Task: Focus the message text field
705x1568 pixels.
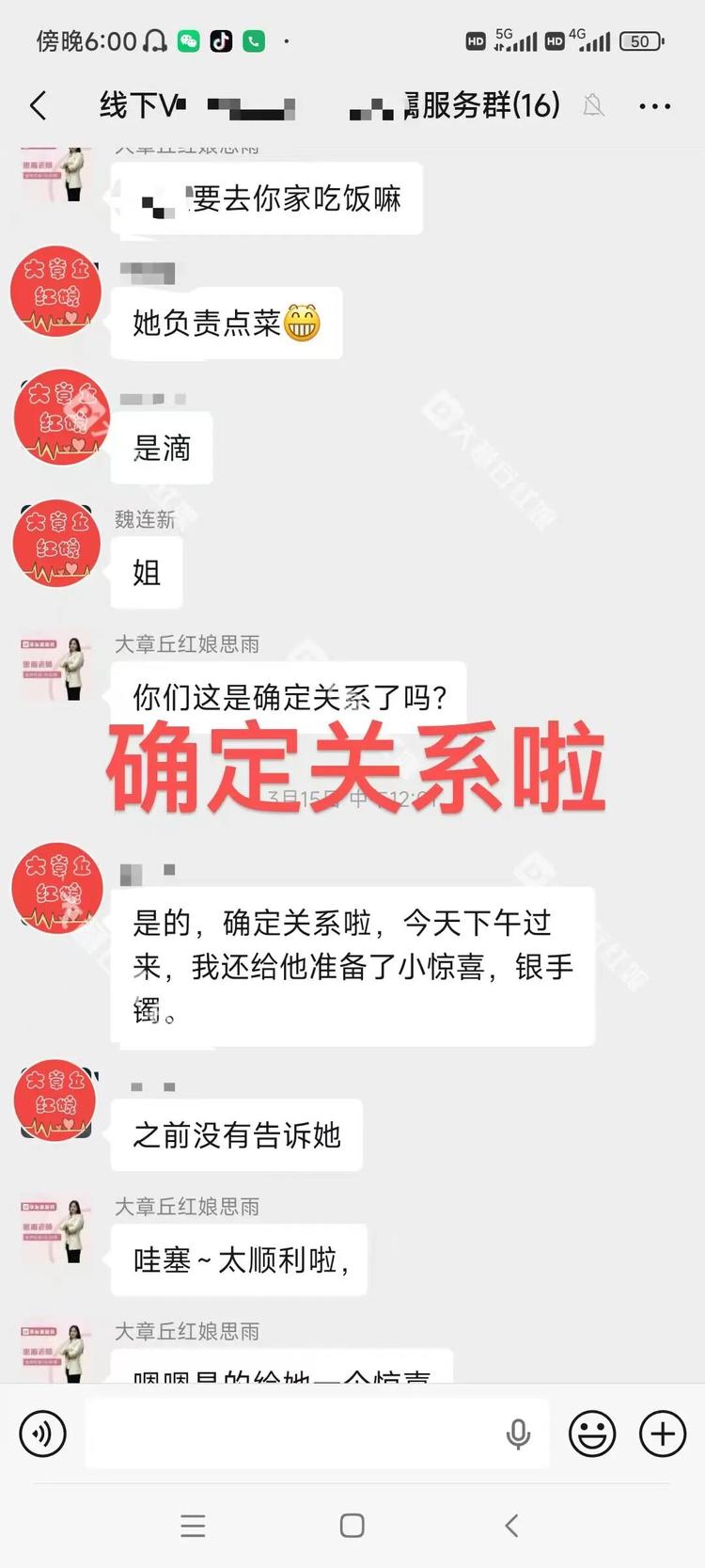Action: click(291, 1433)
